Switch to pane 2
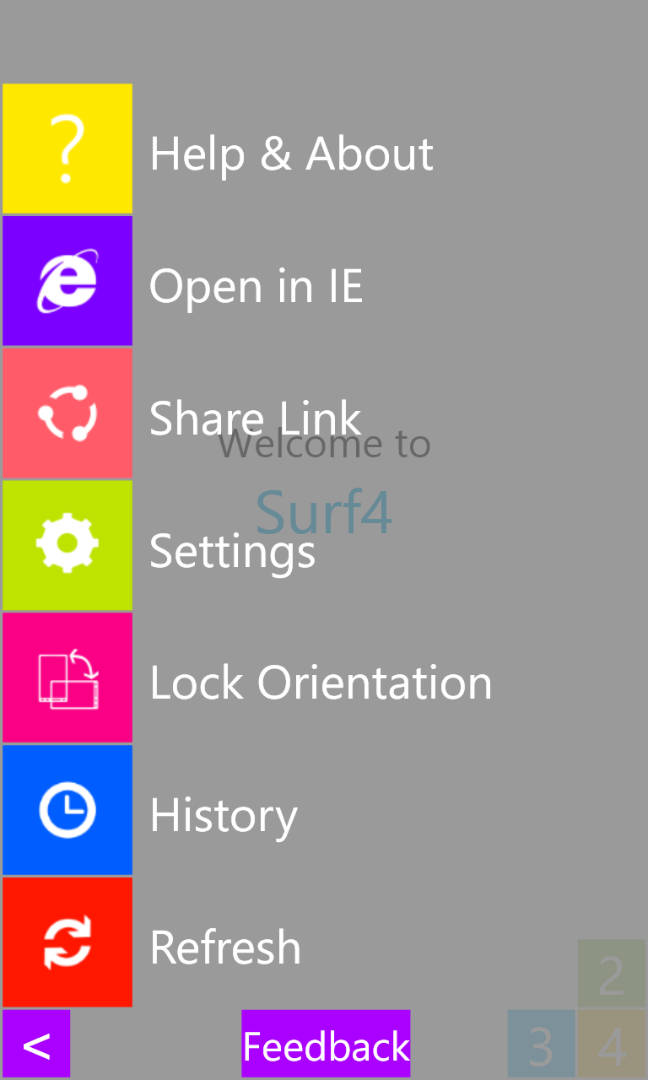Viewport: 648px width, 1080px height. (x=612, y=973)
